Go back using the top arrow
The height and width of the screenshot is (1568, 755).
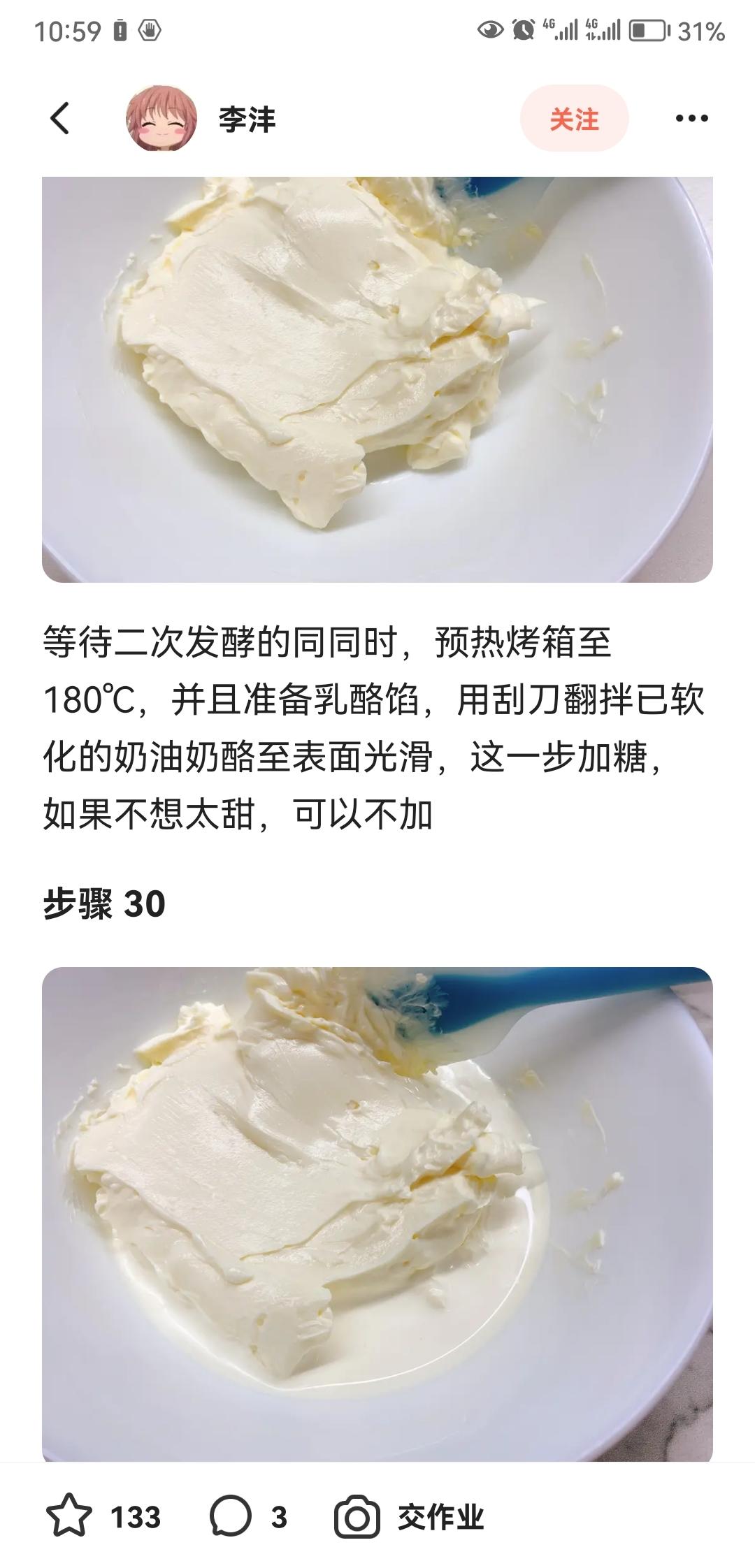60,118
